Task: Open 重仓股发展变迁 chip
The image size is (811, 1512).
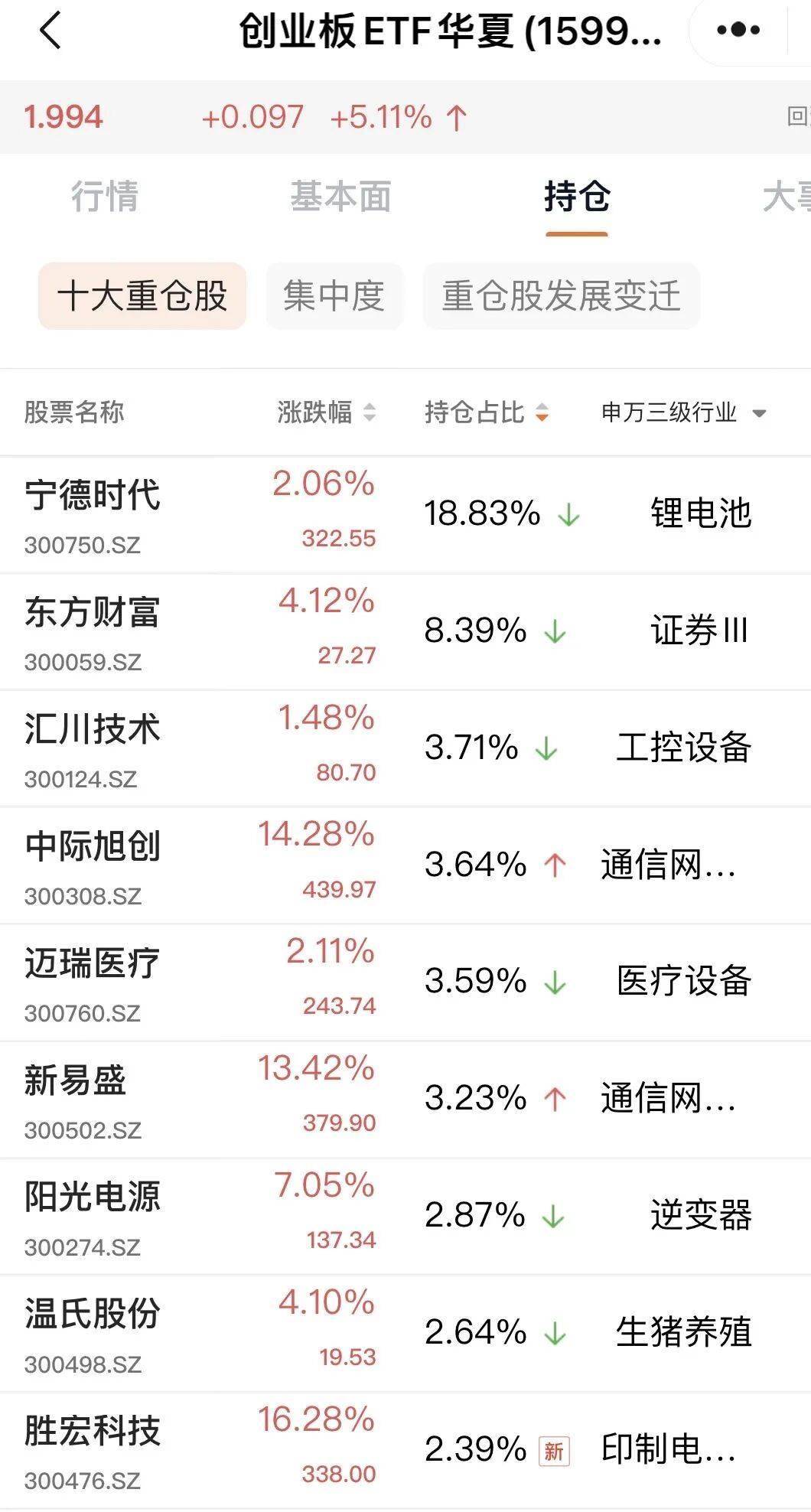Action: tap(562, 296)
